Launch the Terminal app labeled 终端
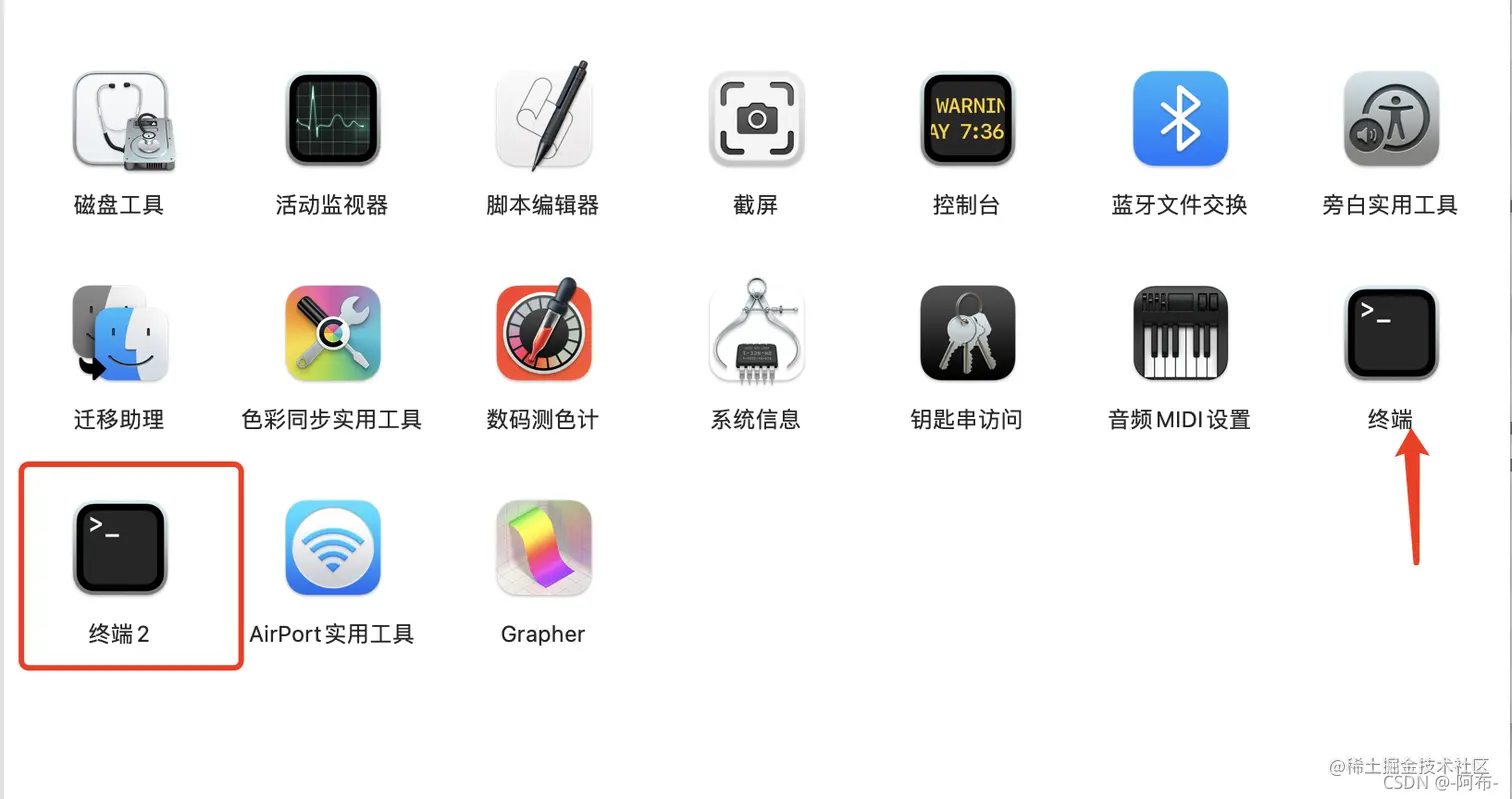The image size is (1512, 799). click(1391, 333)
